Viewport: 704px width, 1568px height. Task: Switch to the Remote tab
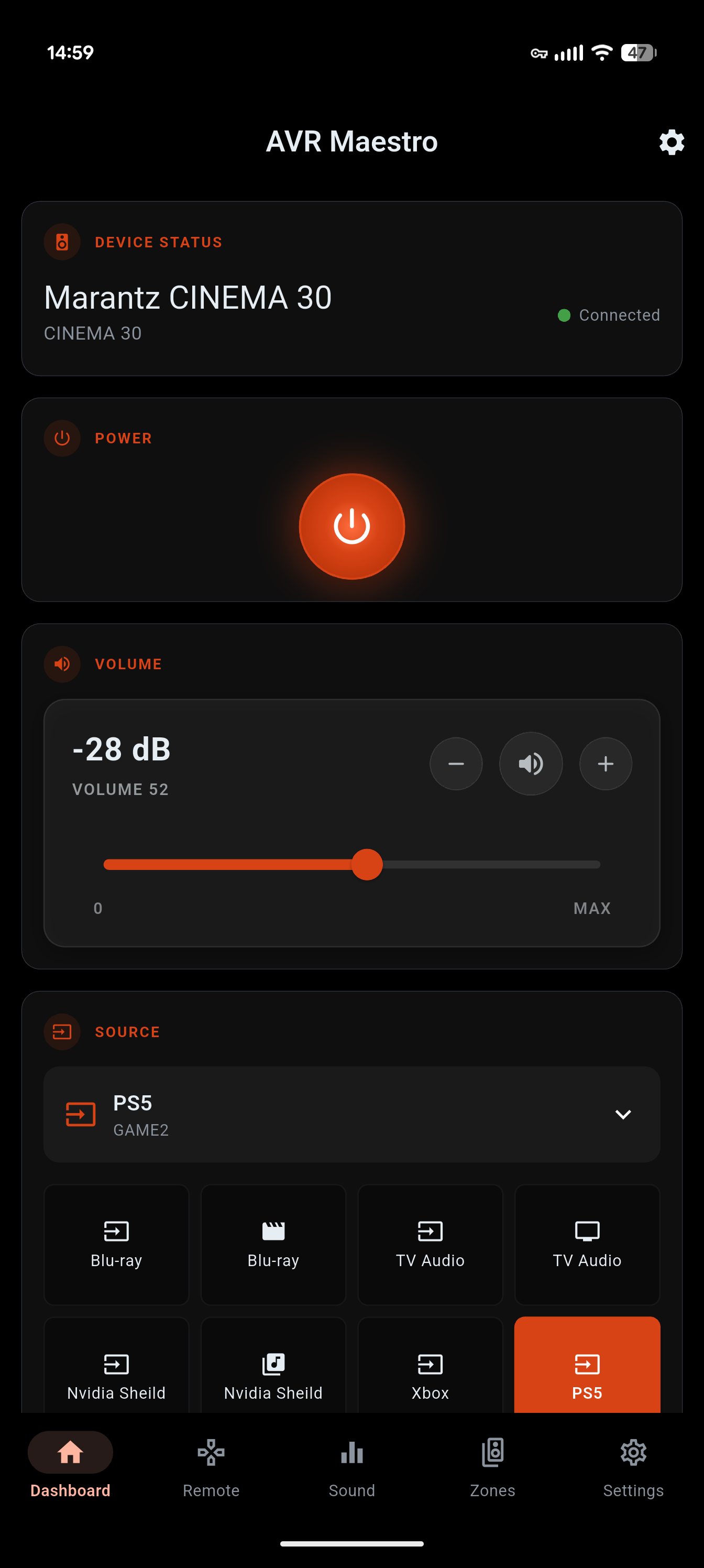pyautogui.click(x=211, y=1473)
